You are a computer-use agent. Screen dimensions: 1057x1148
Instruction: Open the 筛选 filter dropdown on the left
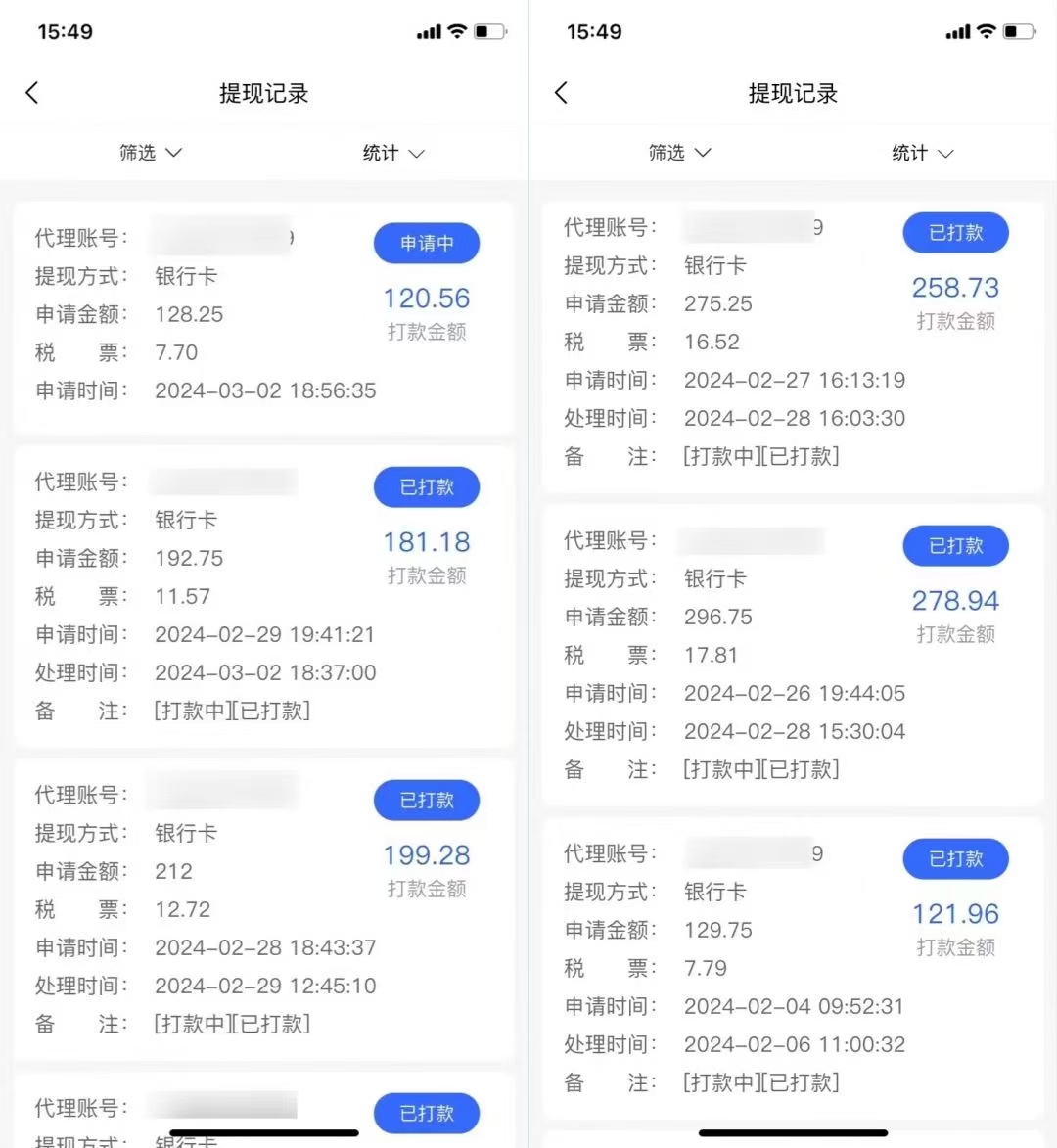[x=151, y=153]
